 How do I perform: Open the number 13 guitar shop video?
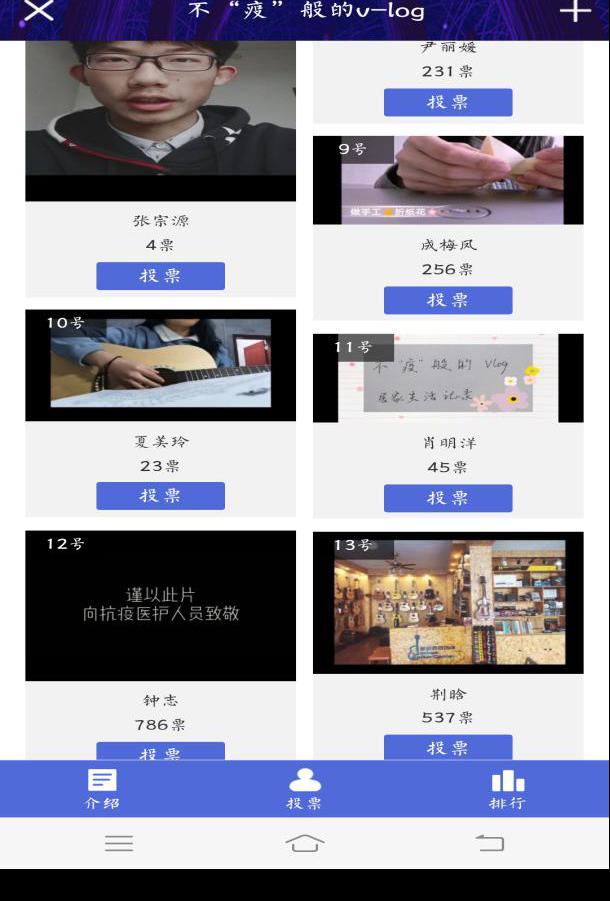(448, 602)
